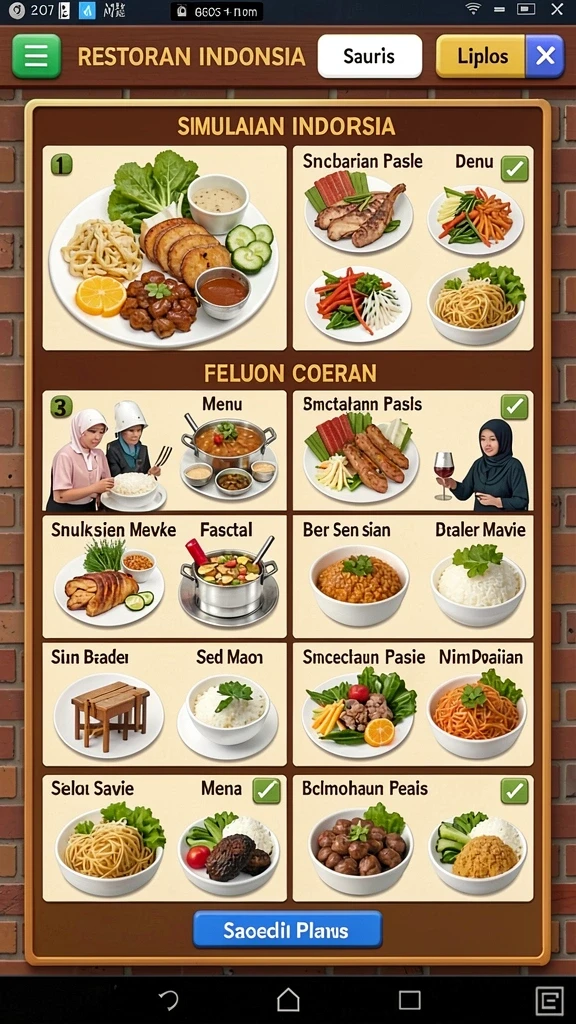Image resolution: width=576 pixels, height=1024 pixels.
Task: Go back with system back button
Action: pyautogui.click(x=168, y=1000)
